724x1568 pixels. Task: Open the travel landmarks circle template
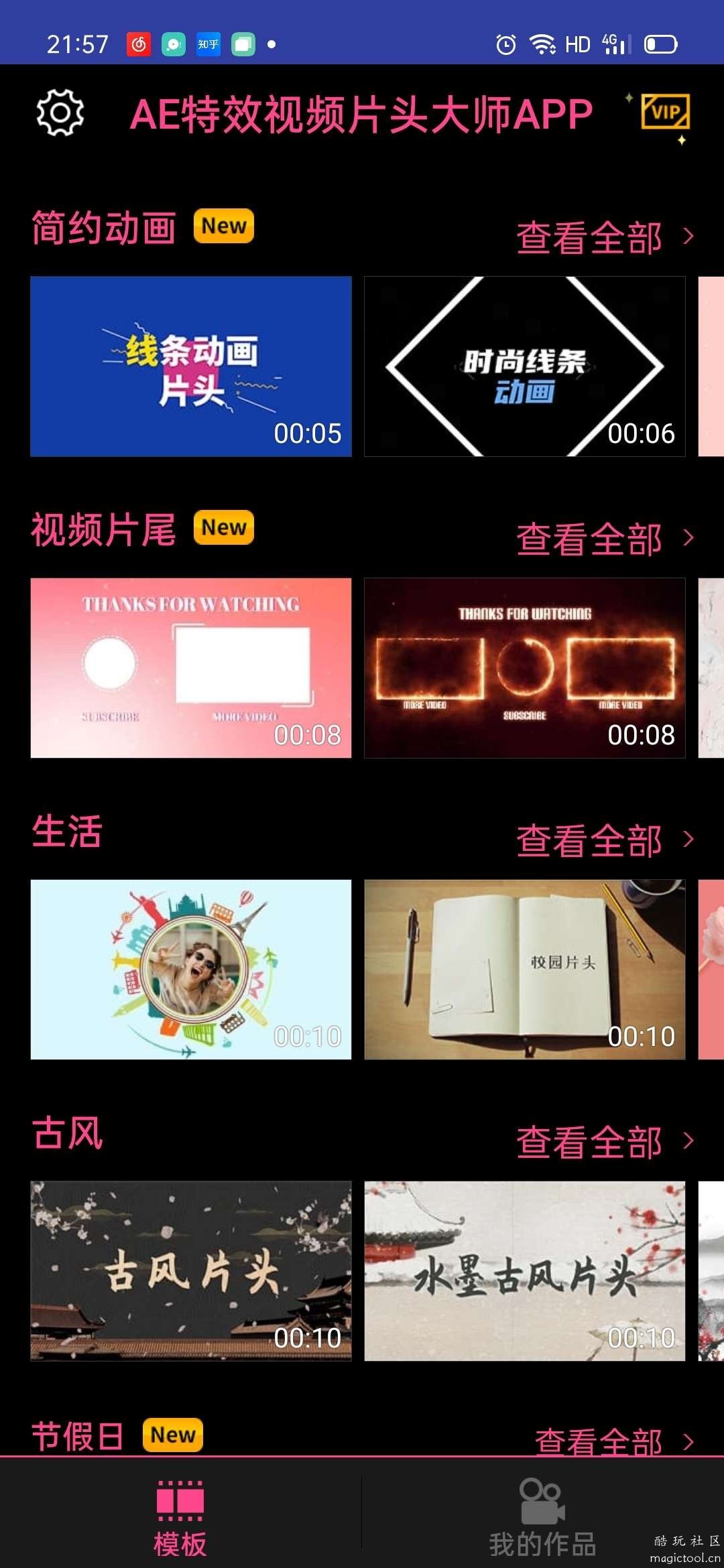[x=191, y=970]
